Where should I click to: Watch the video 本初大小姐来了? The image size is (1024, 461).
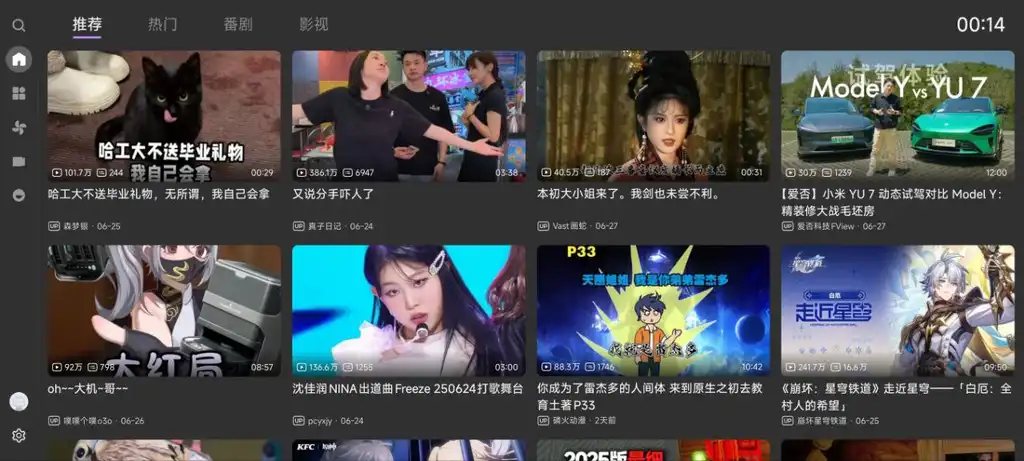point(653,116)
